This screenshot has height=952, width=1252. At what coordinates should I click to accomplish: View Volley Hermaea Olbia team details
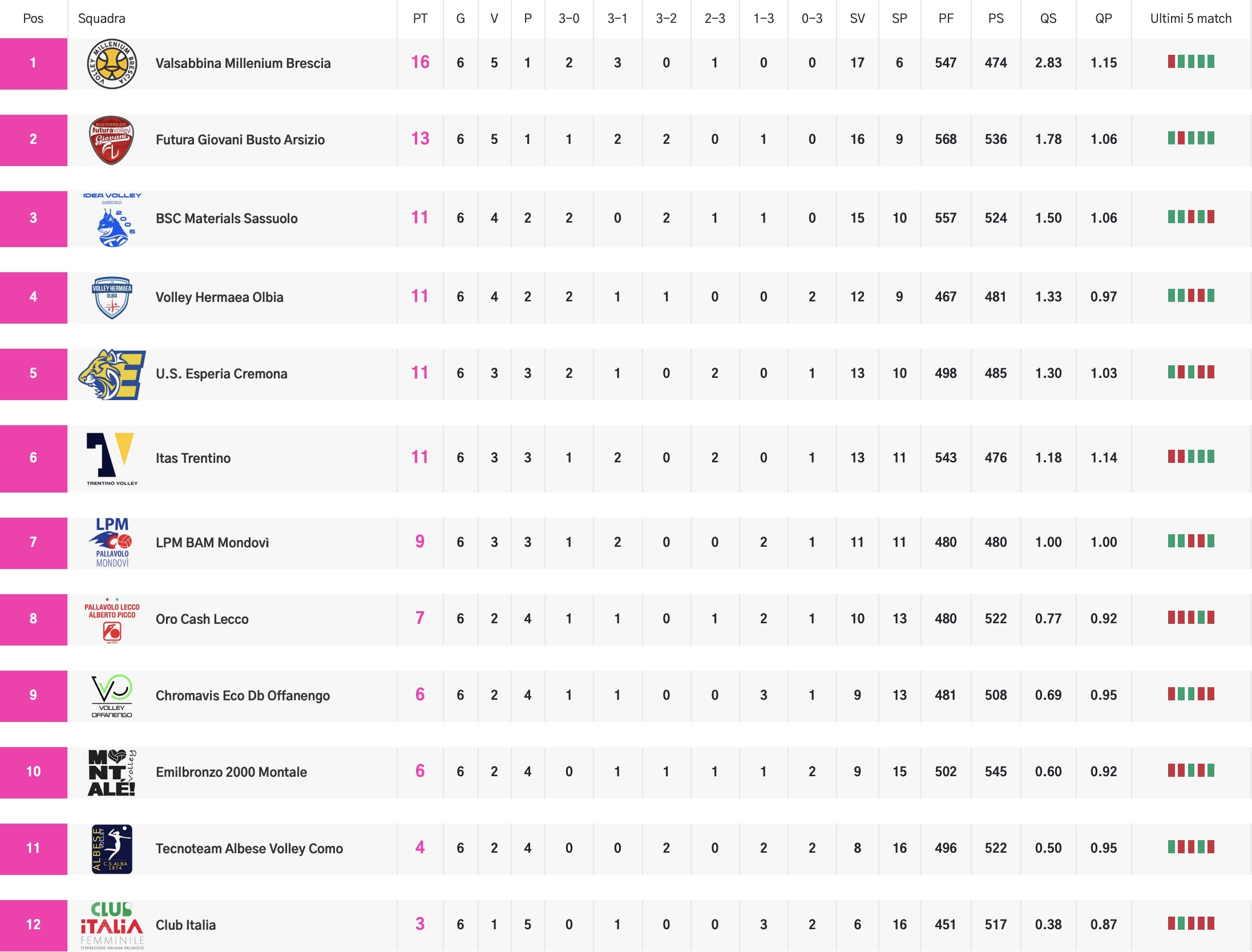pyautogui.click(x=219, y=297)
